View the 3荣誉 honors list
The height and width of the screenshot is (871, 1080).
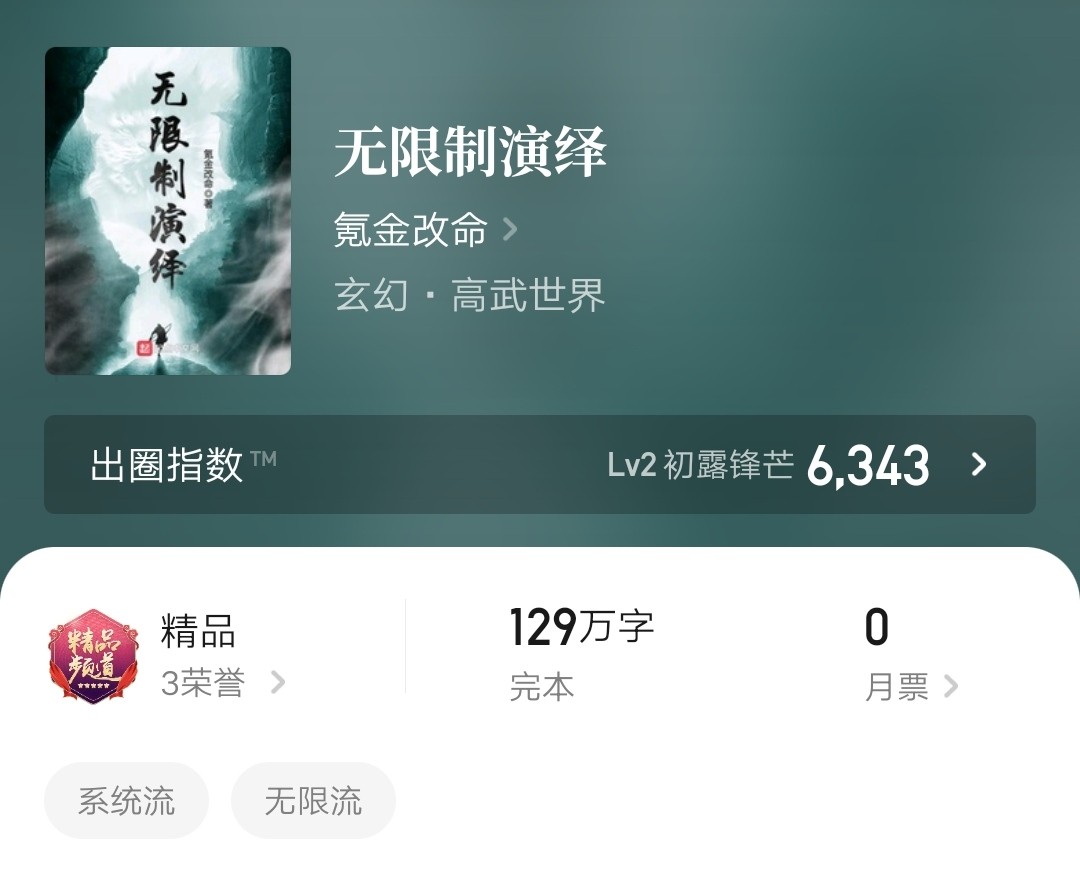point(222,683)
